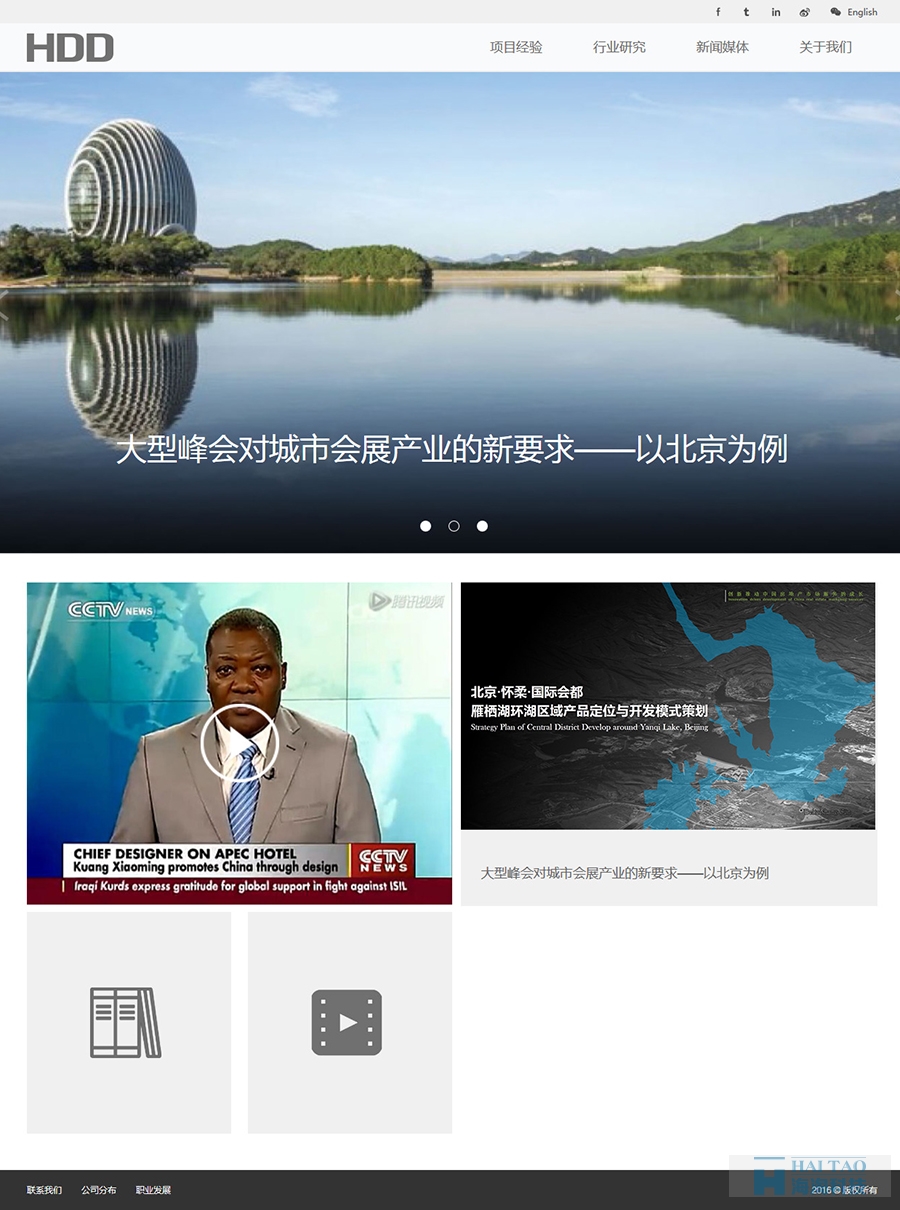Image resolution: width=900 pixels, height=1210 pixels.
Task: Open the video film tile
Action: coord(349,1022)
